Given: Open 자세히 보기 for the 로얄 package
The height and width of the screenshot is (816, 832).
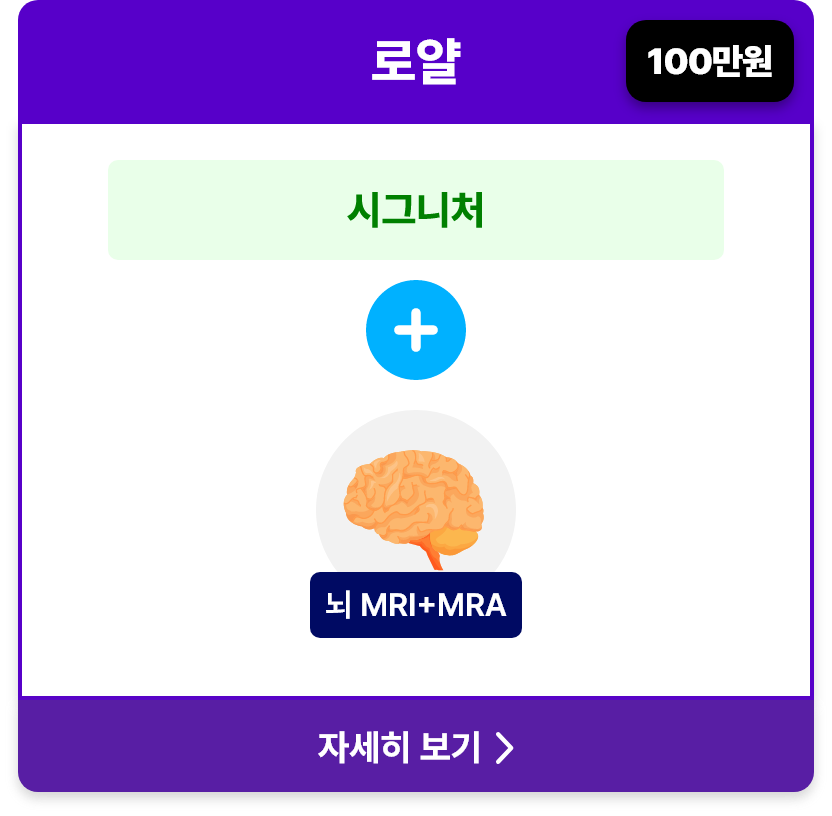Looking at the screenshot, I should pyautogui.click(x=415, y=746).
